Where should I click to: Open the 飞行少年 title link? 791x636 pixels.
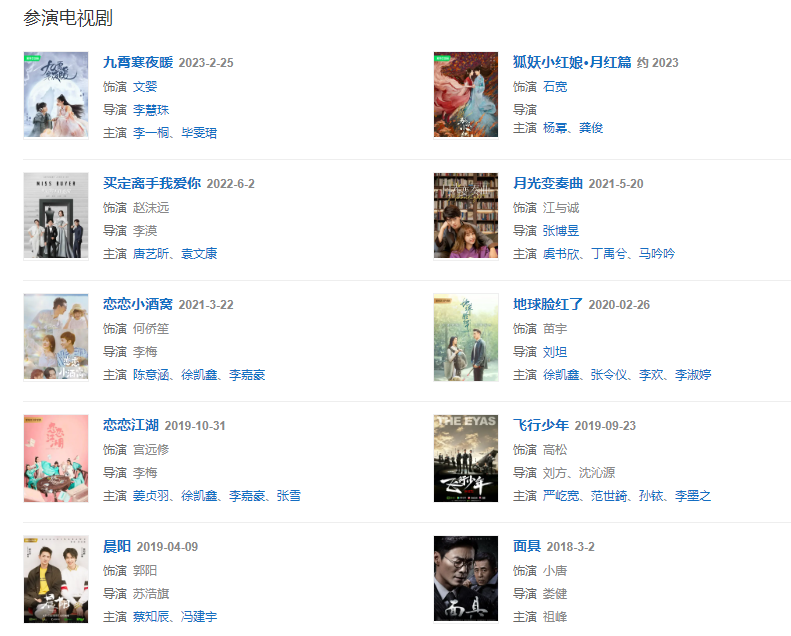[541, 425]
